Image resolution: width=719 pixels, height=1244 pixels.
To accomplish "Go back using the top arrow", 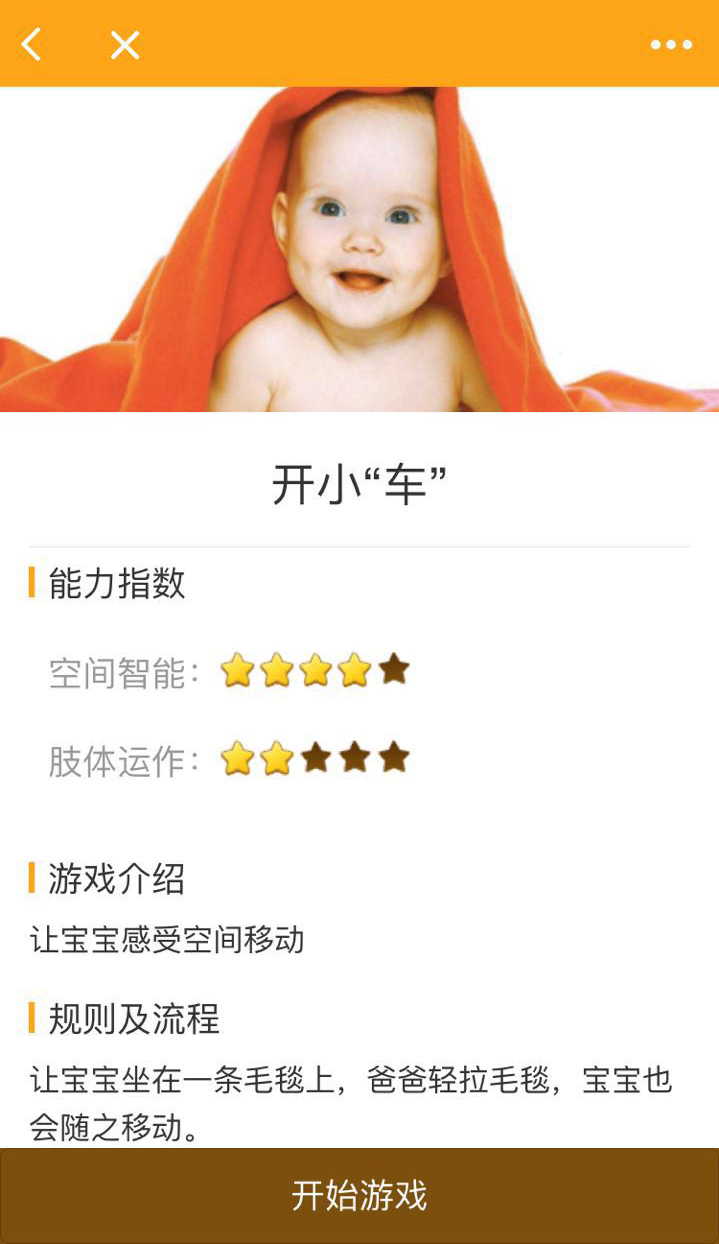I will pyautogui.click(x=32, y=44).
